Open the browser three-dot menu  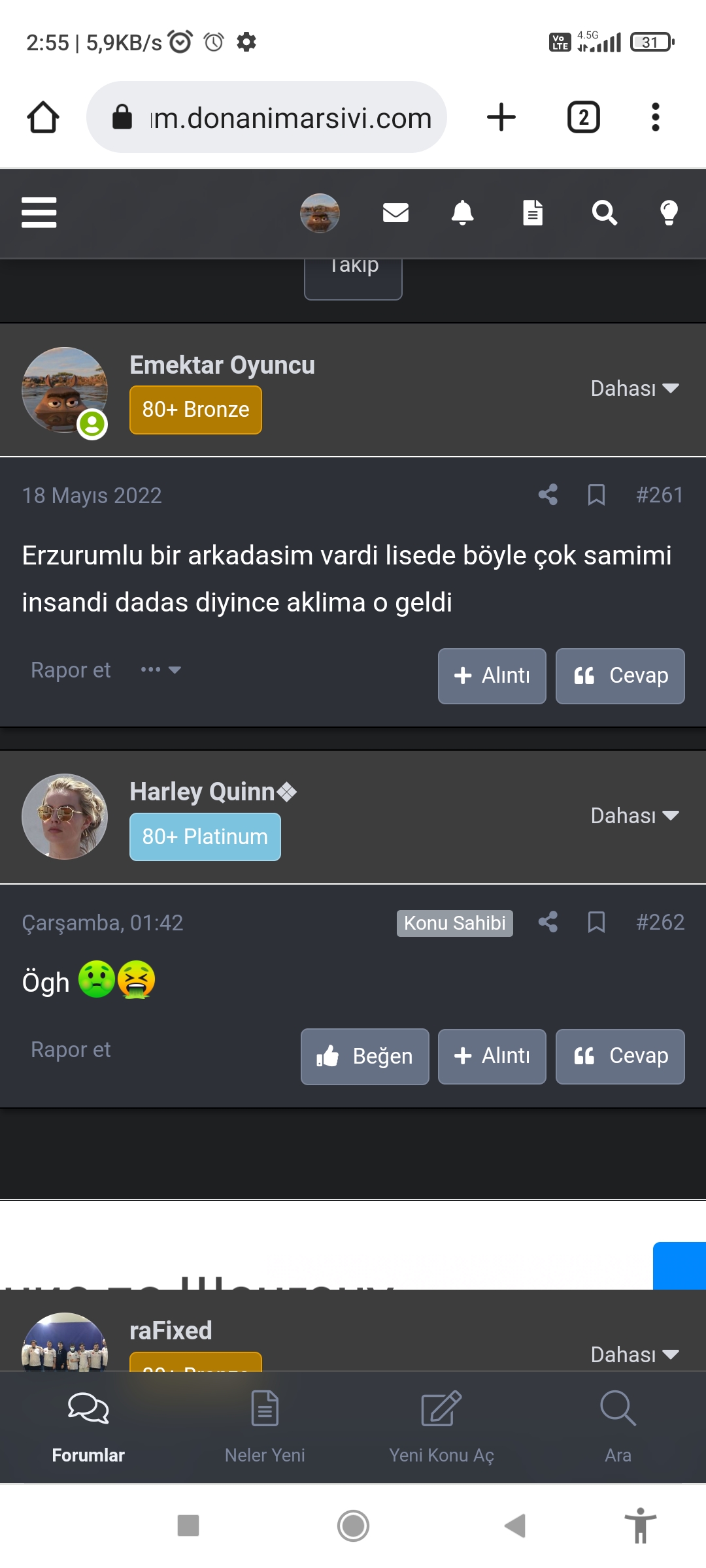coord(655,118)
